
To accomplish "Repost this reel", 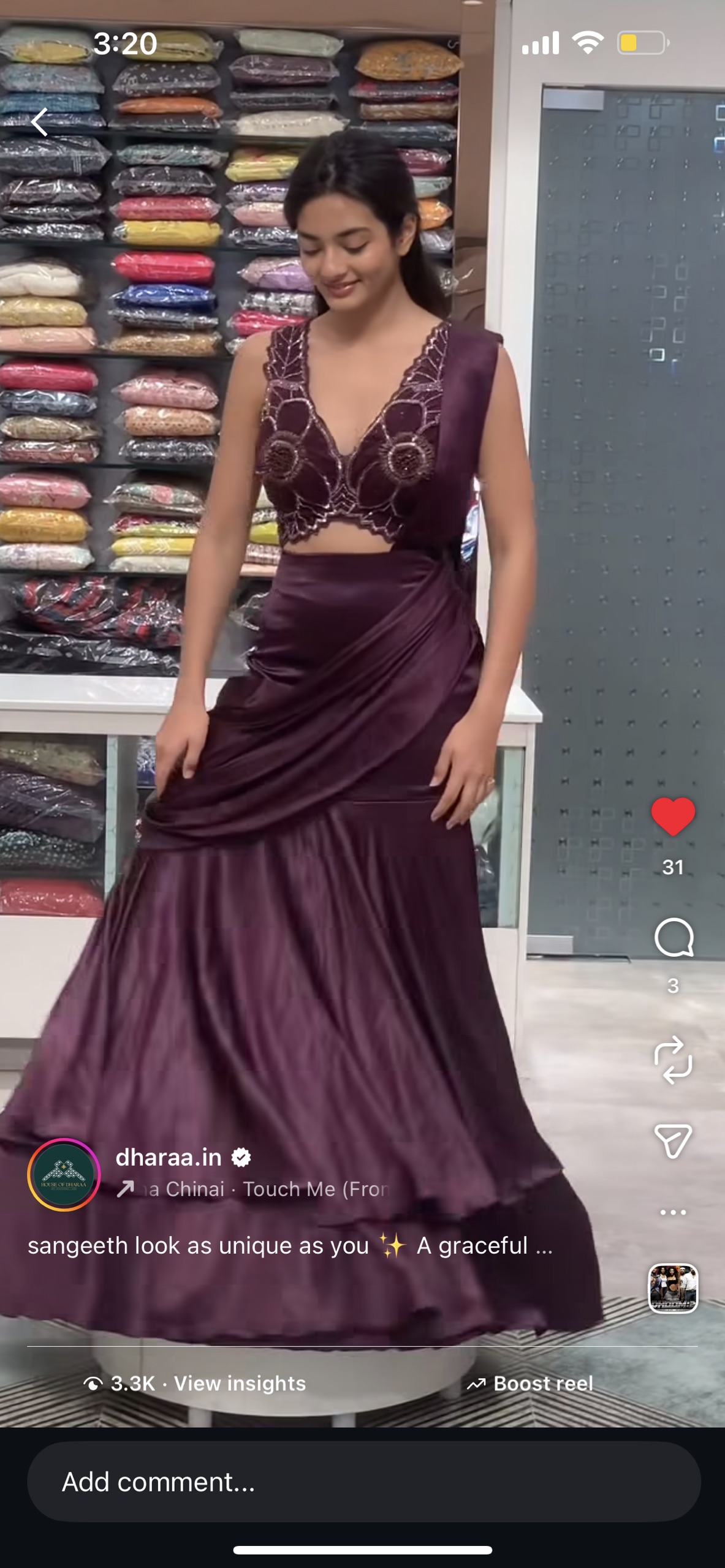I will (672, 1060).
